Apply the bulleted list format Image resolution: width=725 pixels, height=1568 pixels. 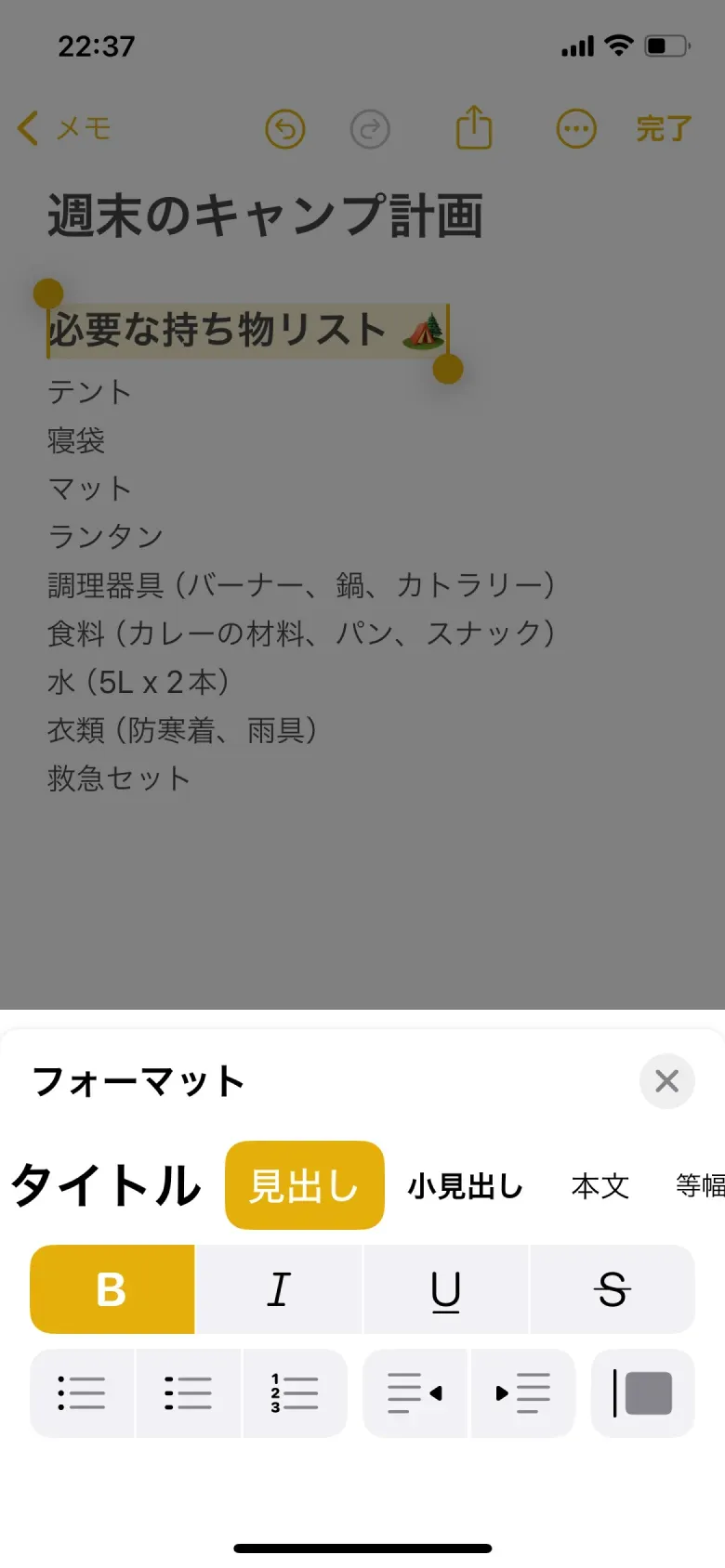click(81, 1392)
